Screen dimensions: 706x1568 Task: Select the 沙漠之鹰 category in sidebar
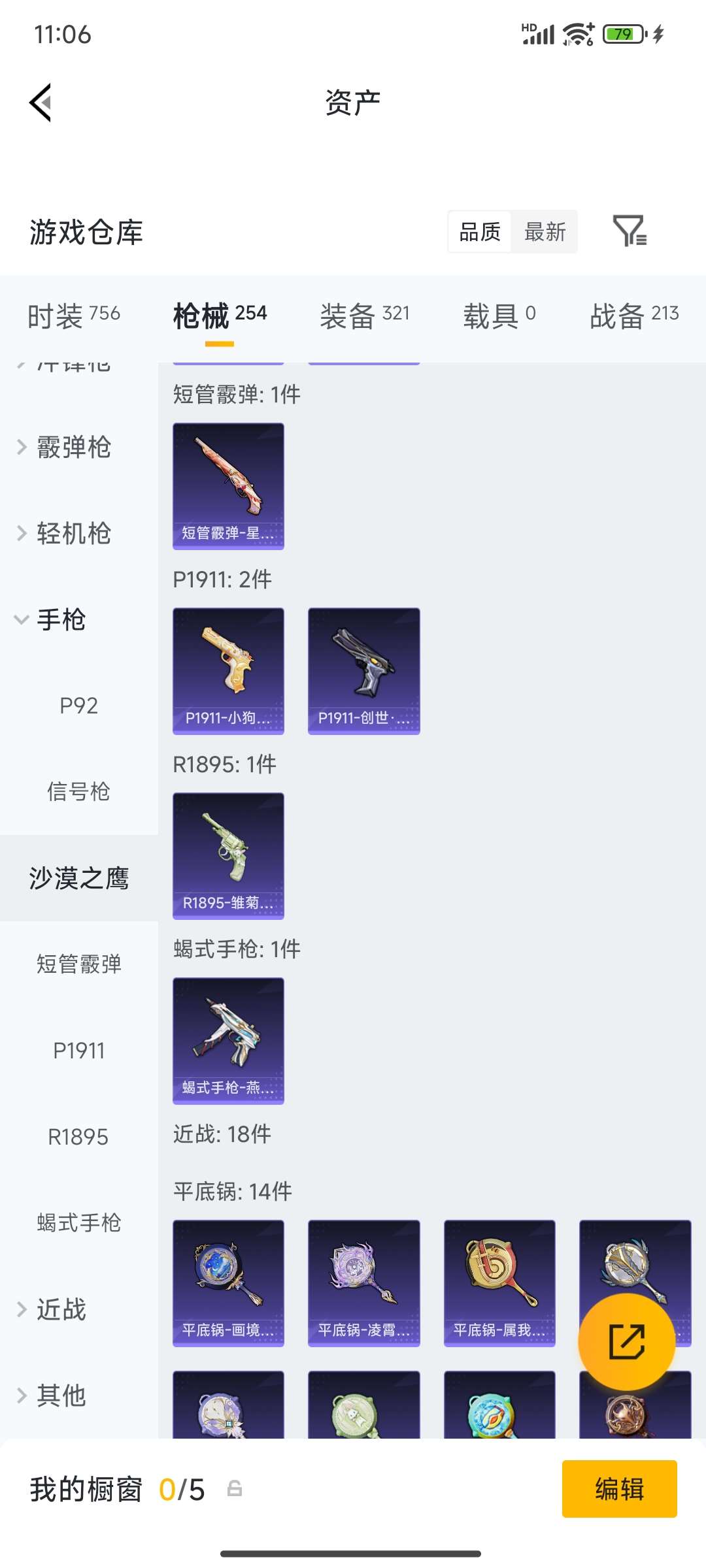tap(80, 879)
